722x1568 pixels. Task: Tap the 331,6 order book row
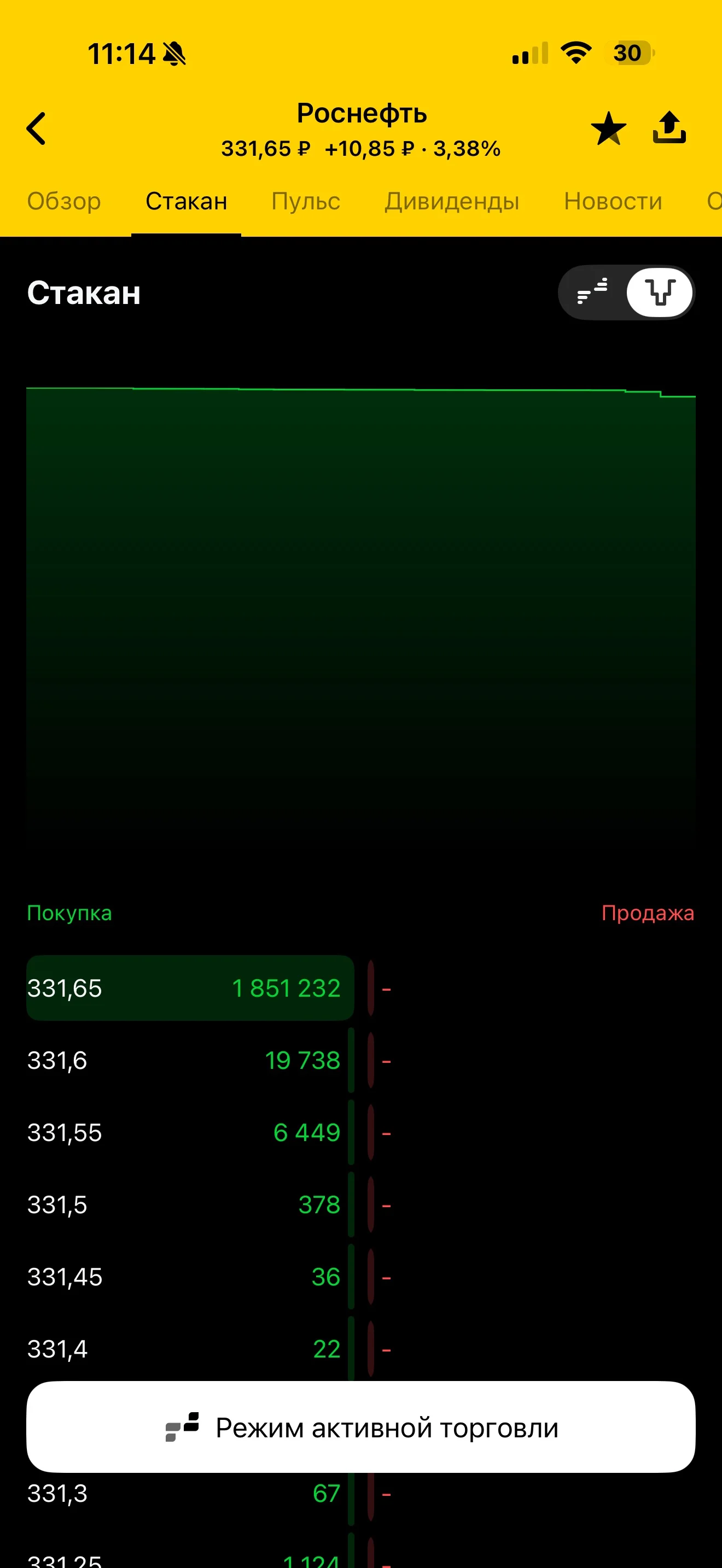pos(190,1060)
